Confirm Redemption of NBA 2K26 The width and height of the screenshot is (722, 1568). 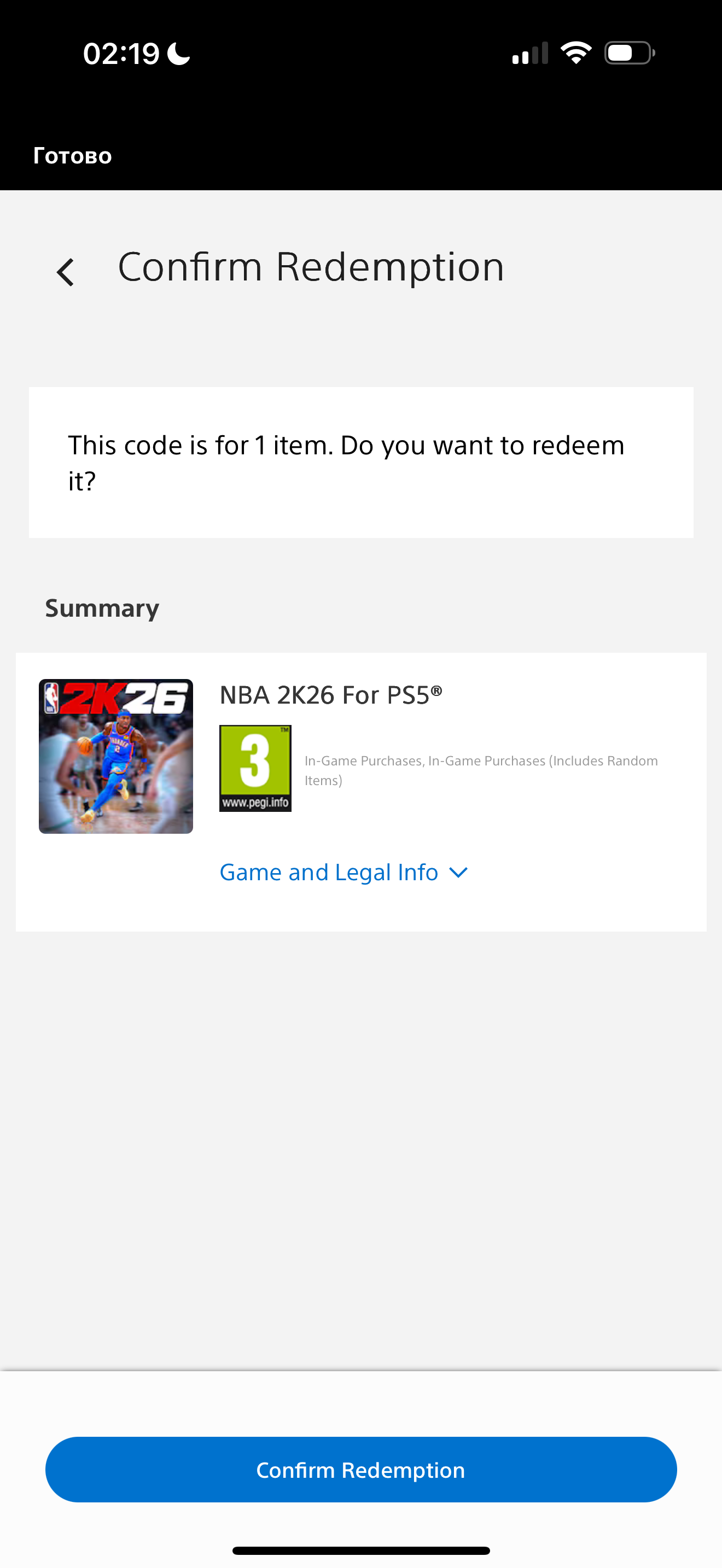click(x=360, y=1470)
